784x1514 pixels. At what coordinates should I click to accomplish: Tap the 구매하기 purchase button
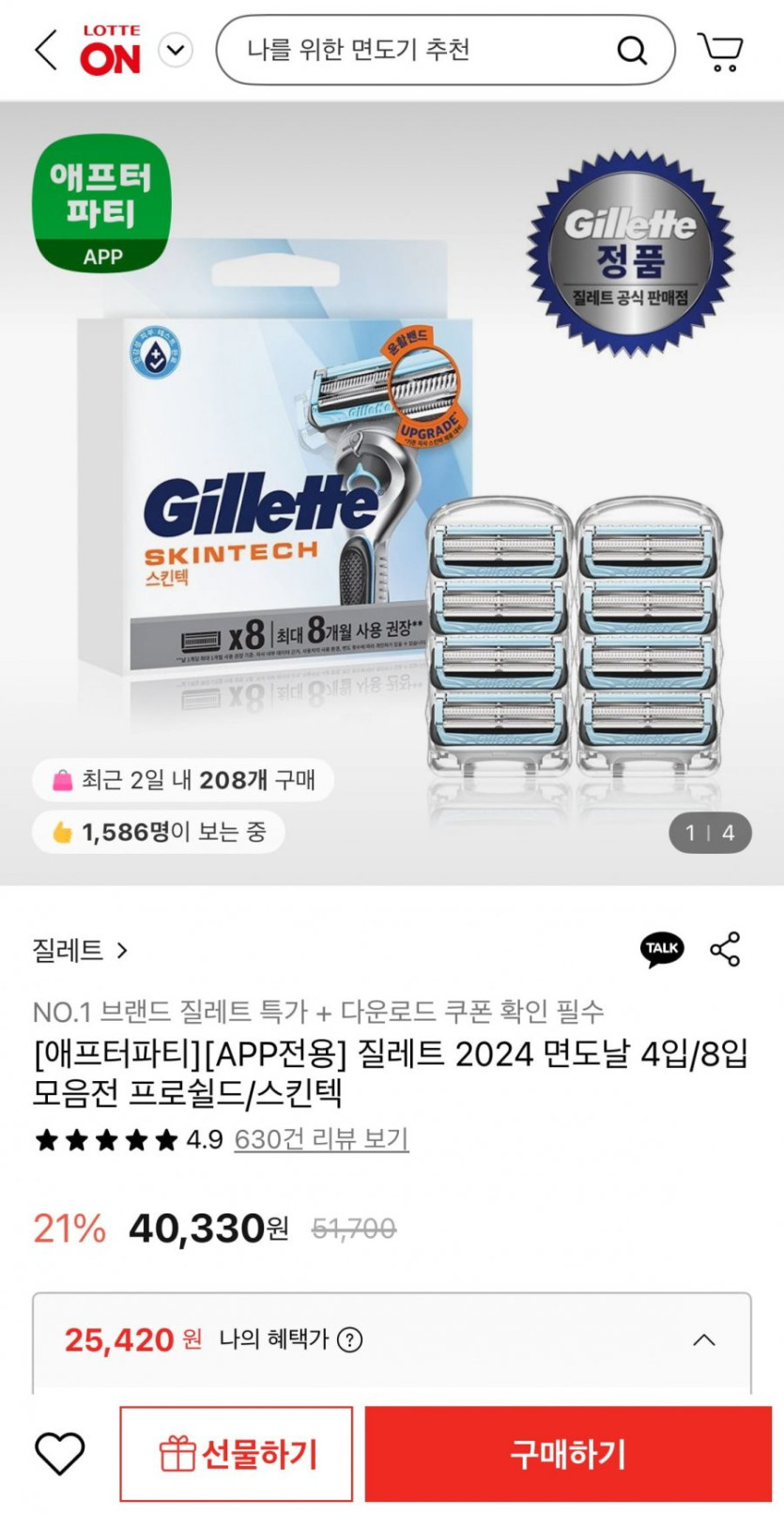point(568,1453)
